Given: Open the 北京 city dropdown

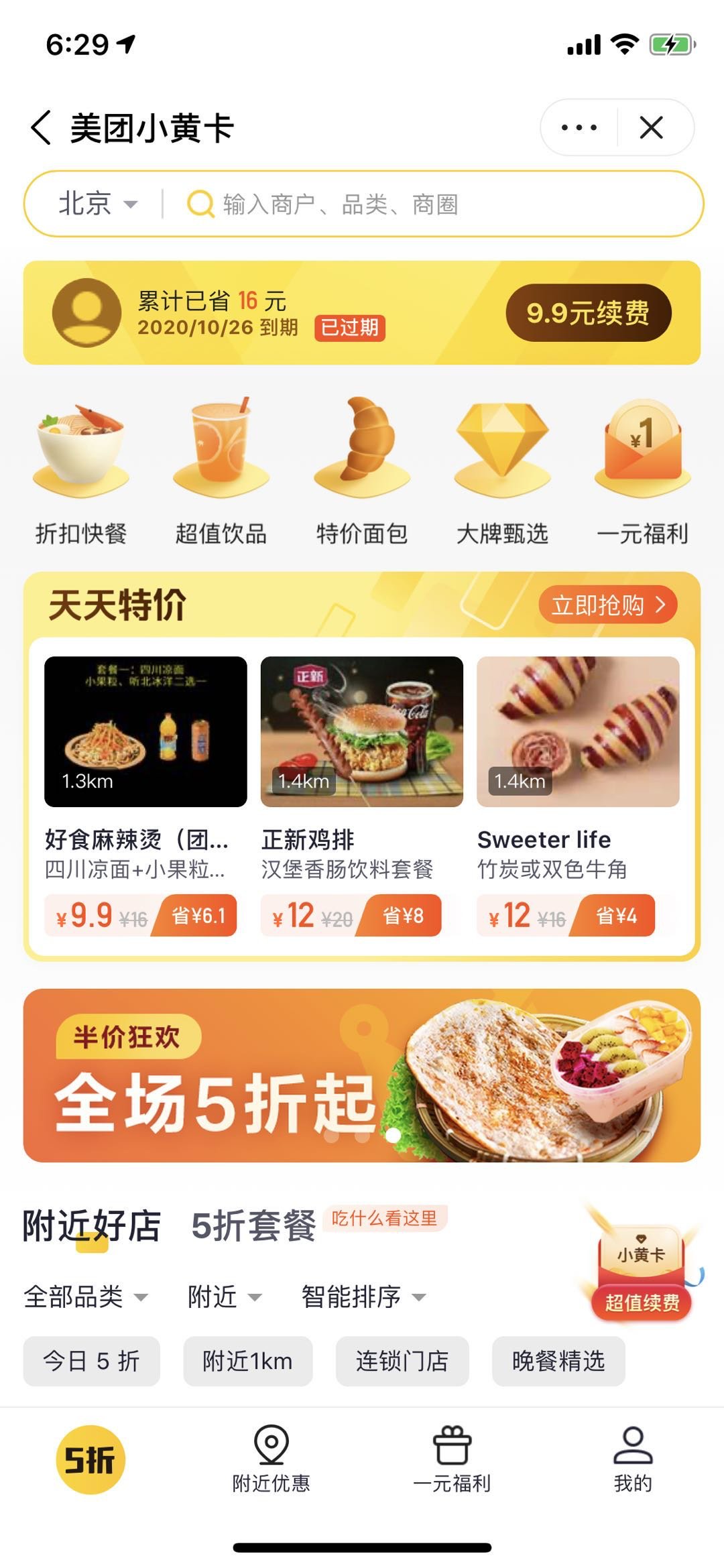Looking at the screenshot, I should tap(97, 204).
